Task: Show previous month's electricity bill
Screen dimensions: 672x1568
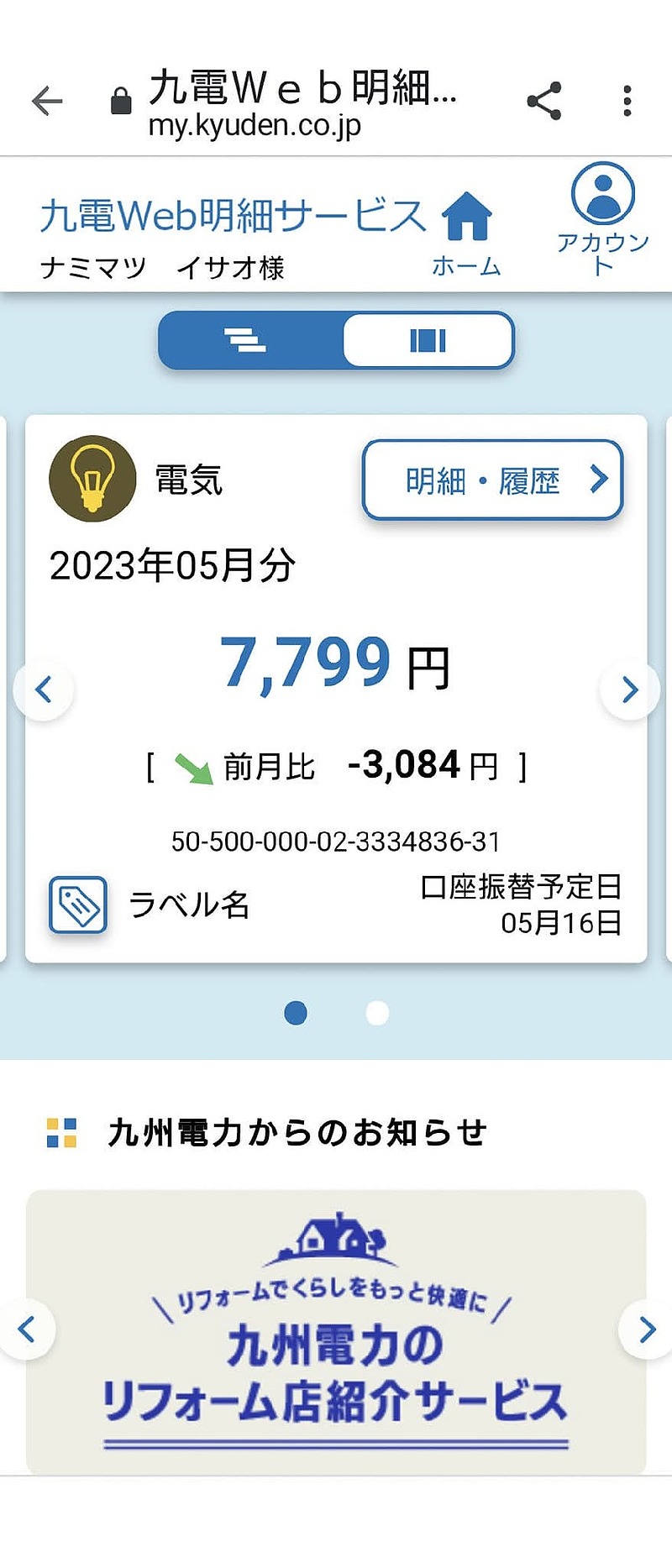Action: 44,690
